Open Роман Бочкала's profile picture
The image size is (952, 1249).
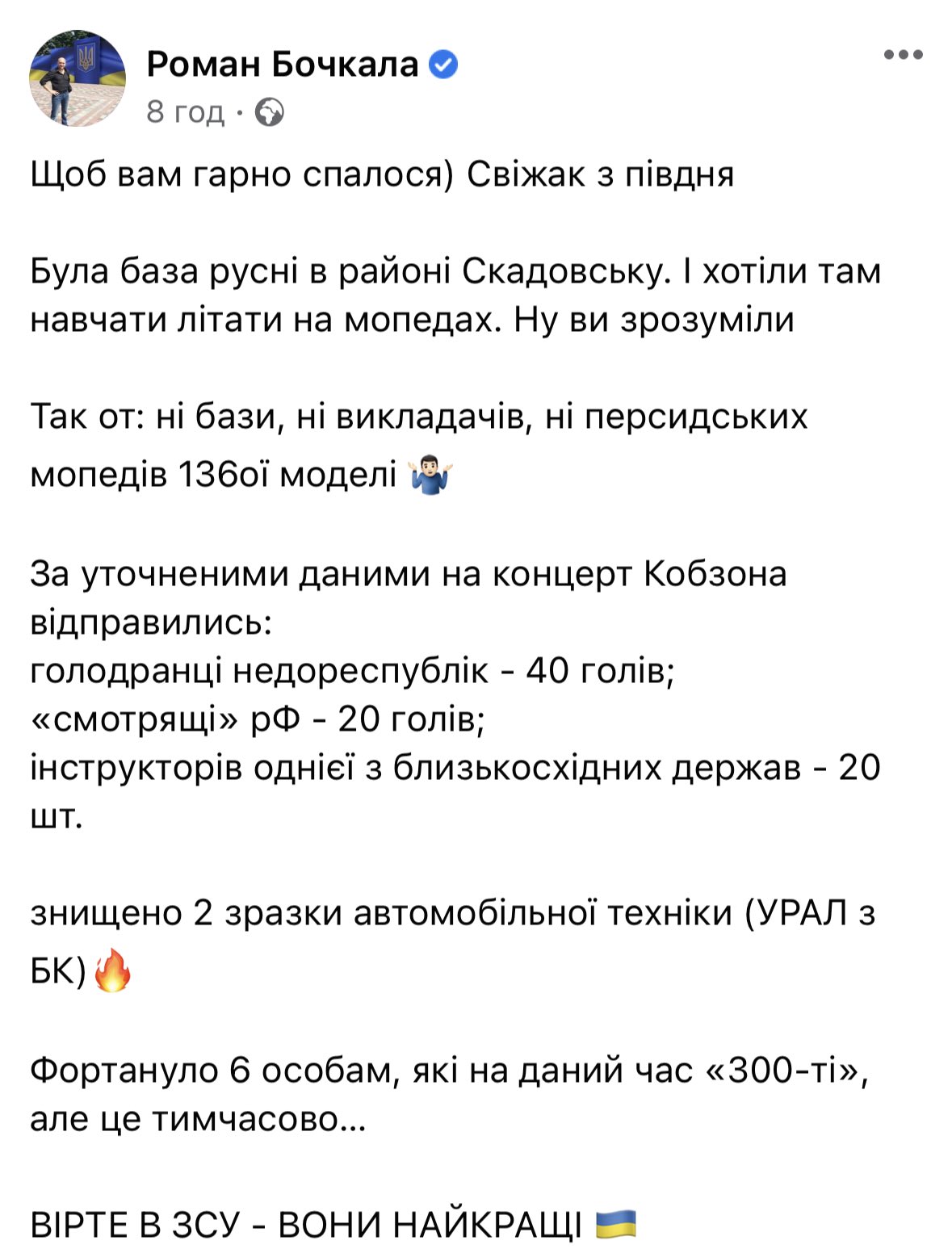(78, 78)
